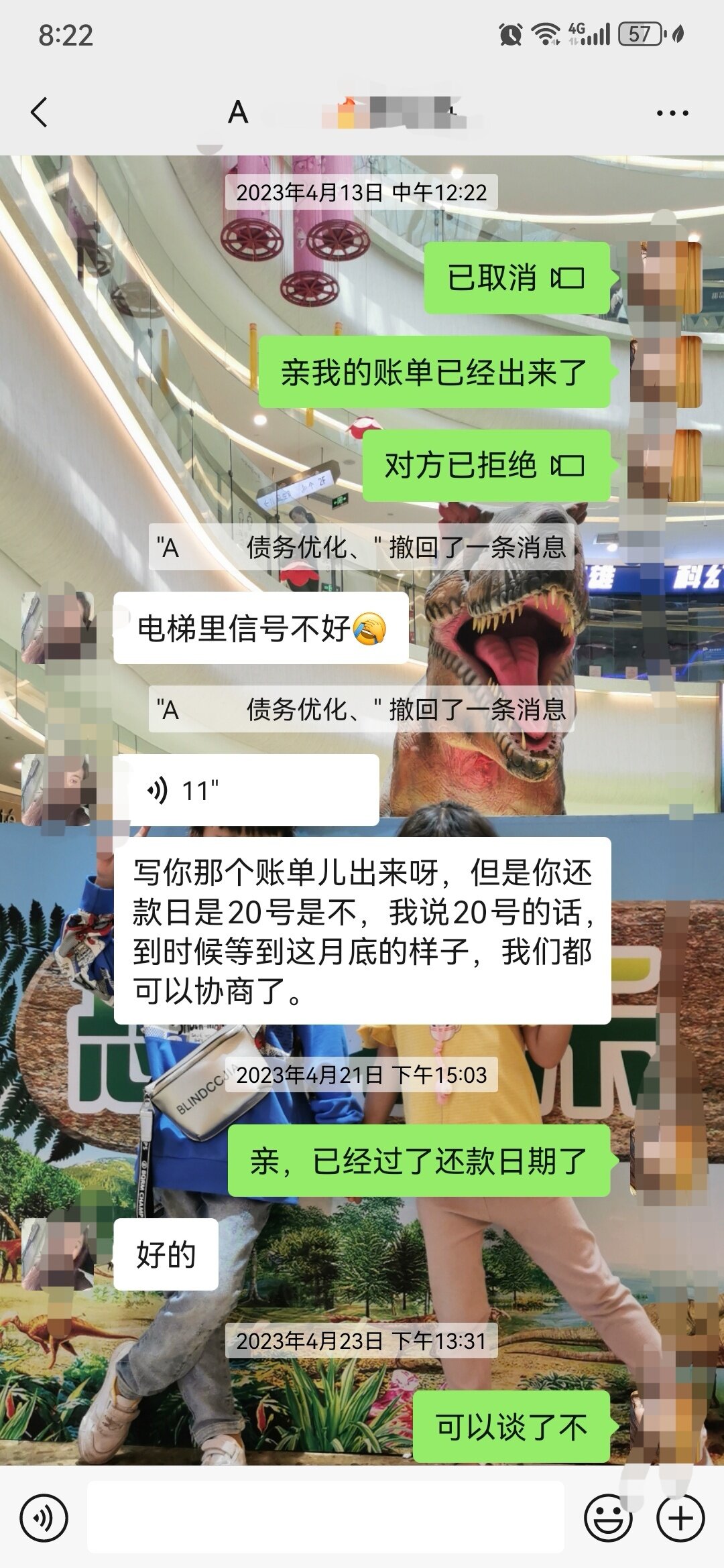This screenshot has width=724, height=1568.
Task: Tap the 对方已拒绝 call message
Action: click(x=486, y=466)
